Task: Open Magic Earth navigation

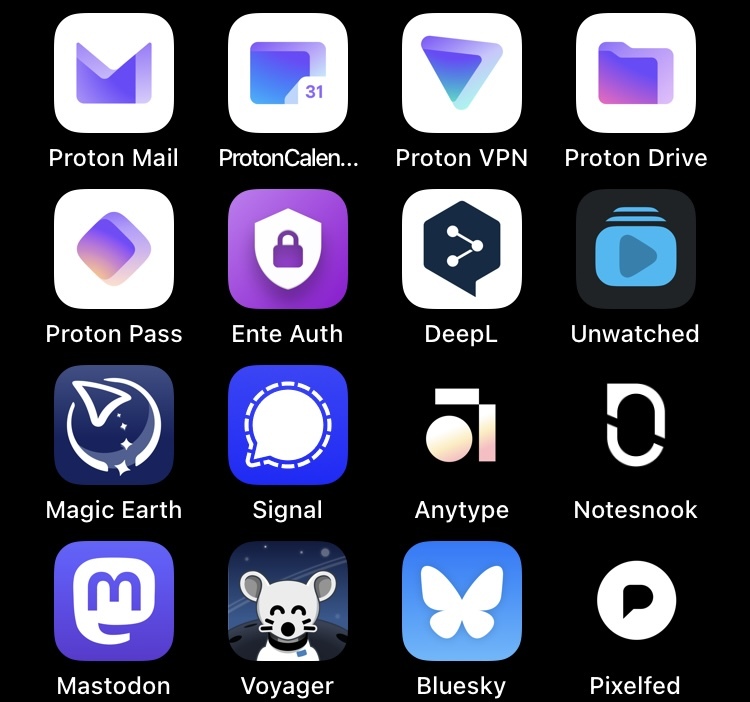Action: [x=114, y=425]
